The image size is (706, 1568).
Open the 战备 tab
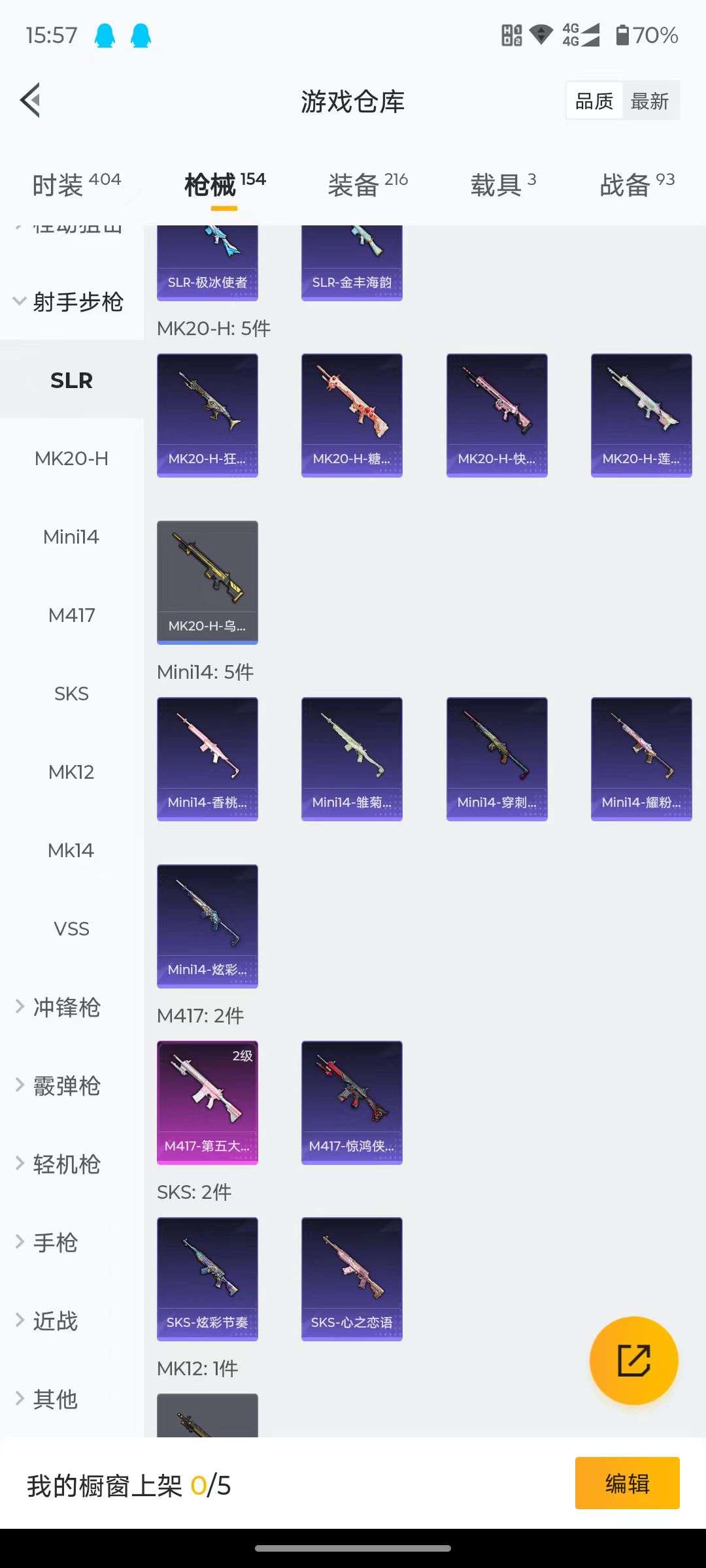[637, 185]
